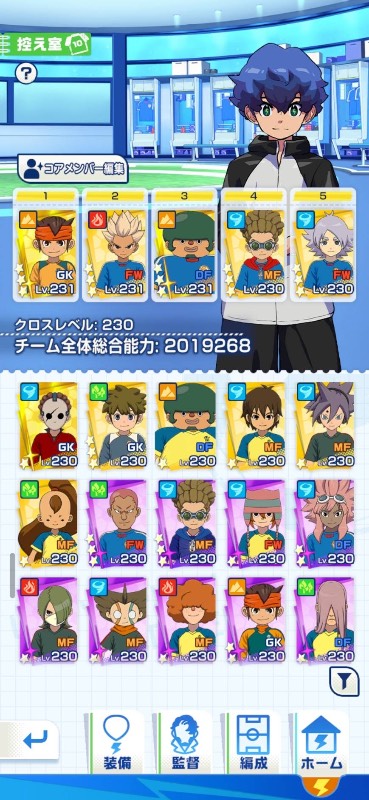Go back with the return arrow
This screenshot has height=800, width=369.
(x=30, y=740)
